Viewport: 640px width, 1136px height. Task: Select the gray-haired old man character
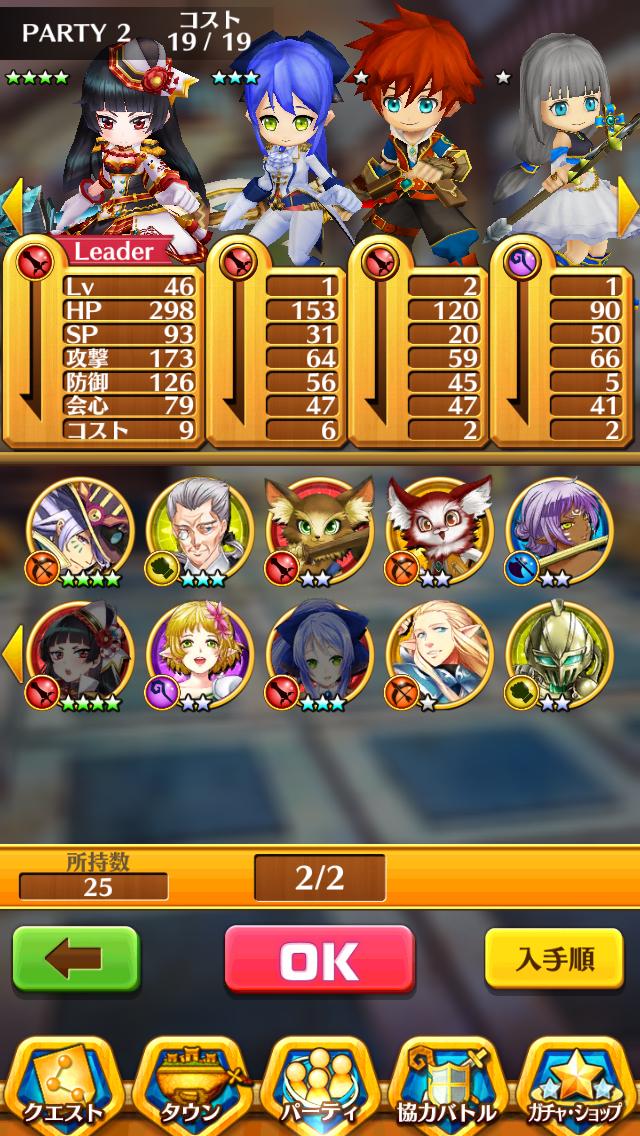coord(199,532)
